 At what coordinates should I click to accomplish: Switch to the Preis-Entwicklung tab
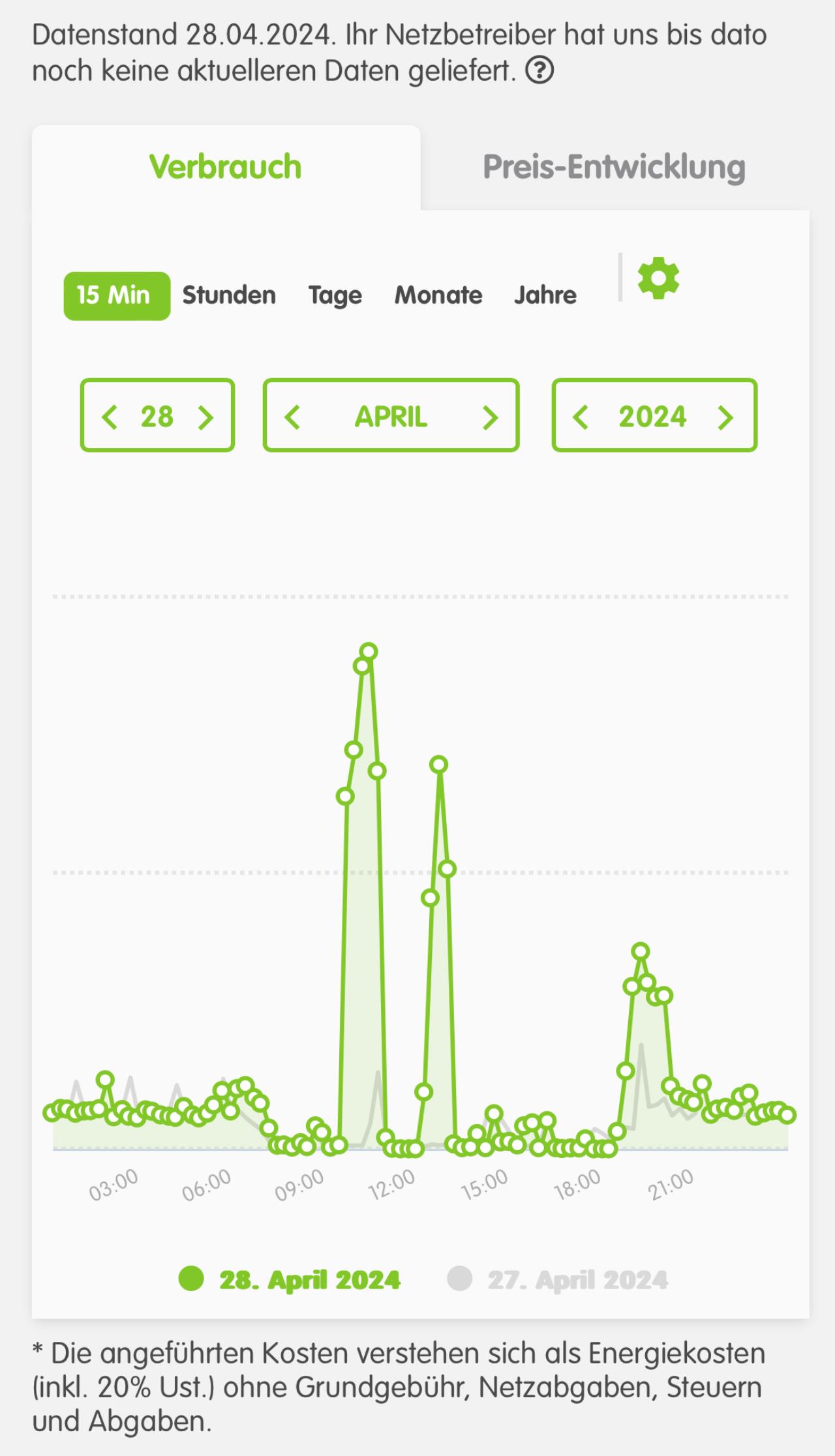coord(614,168)
